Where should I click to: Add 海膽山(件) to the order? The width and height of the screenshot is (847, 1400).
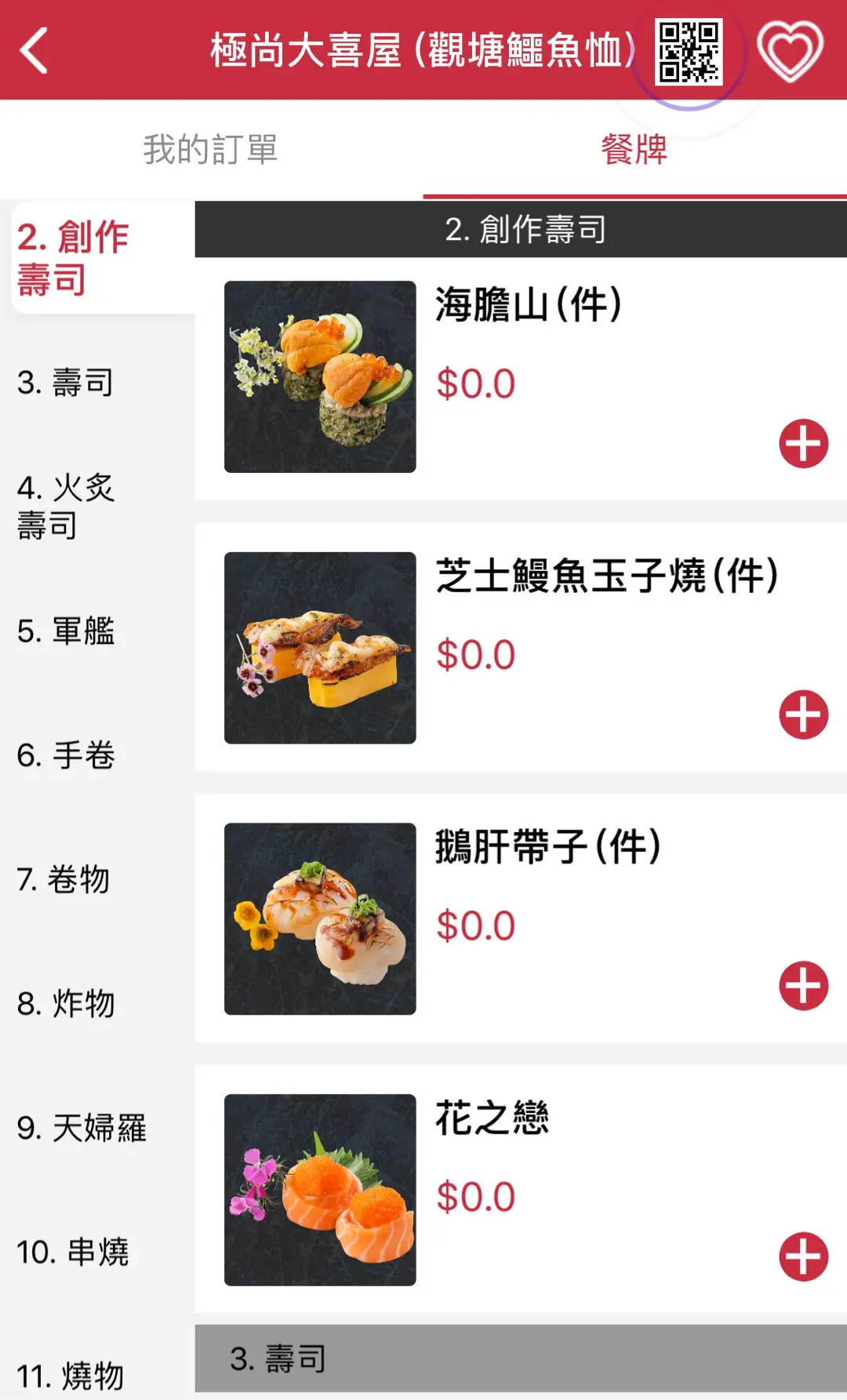click(x=803, y=444)
